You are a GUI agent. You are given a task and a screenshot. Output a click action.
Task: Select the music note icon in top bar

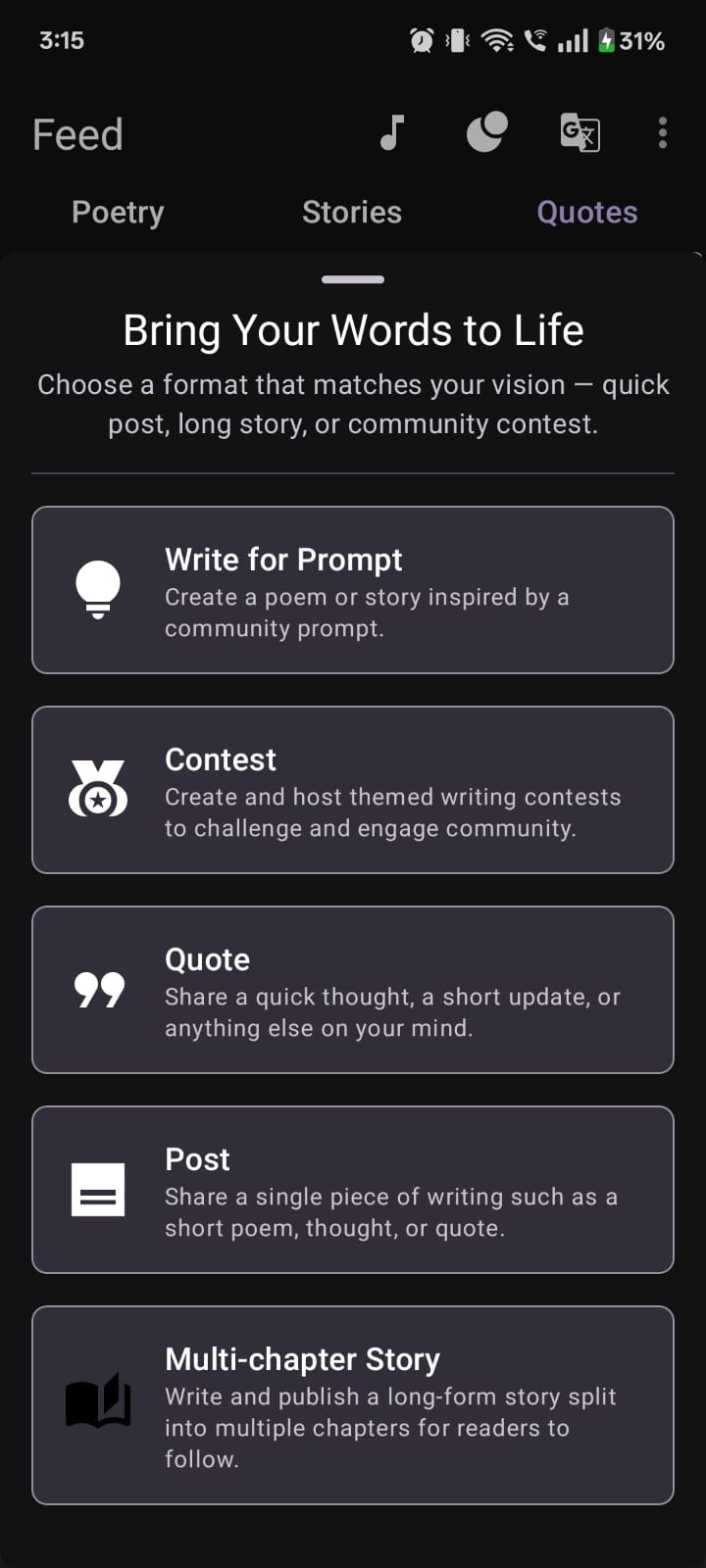pos(392,133)
